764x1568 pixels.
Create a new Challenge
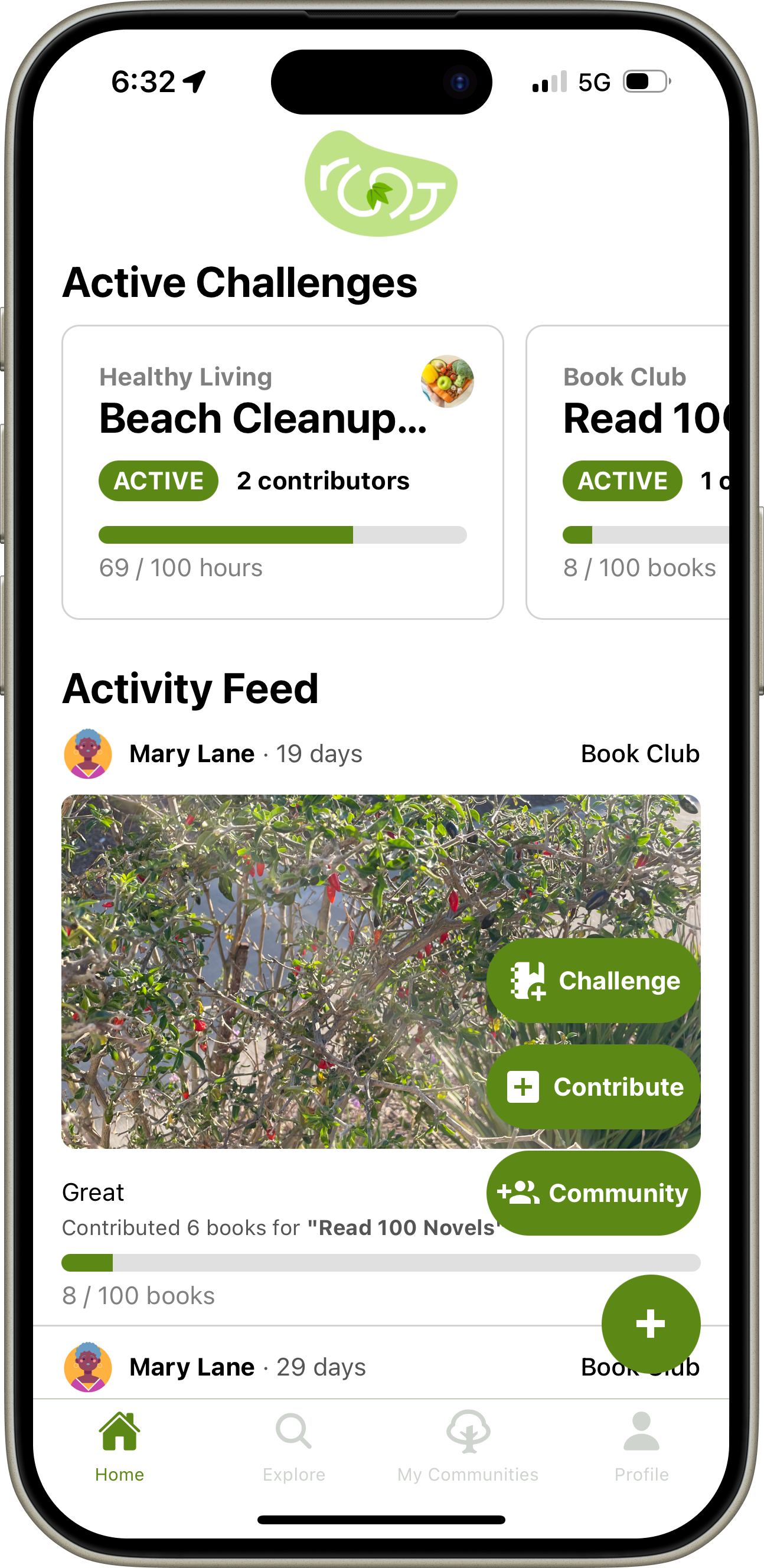[593, 981]
